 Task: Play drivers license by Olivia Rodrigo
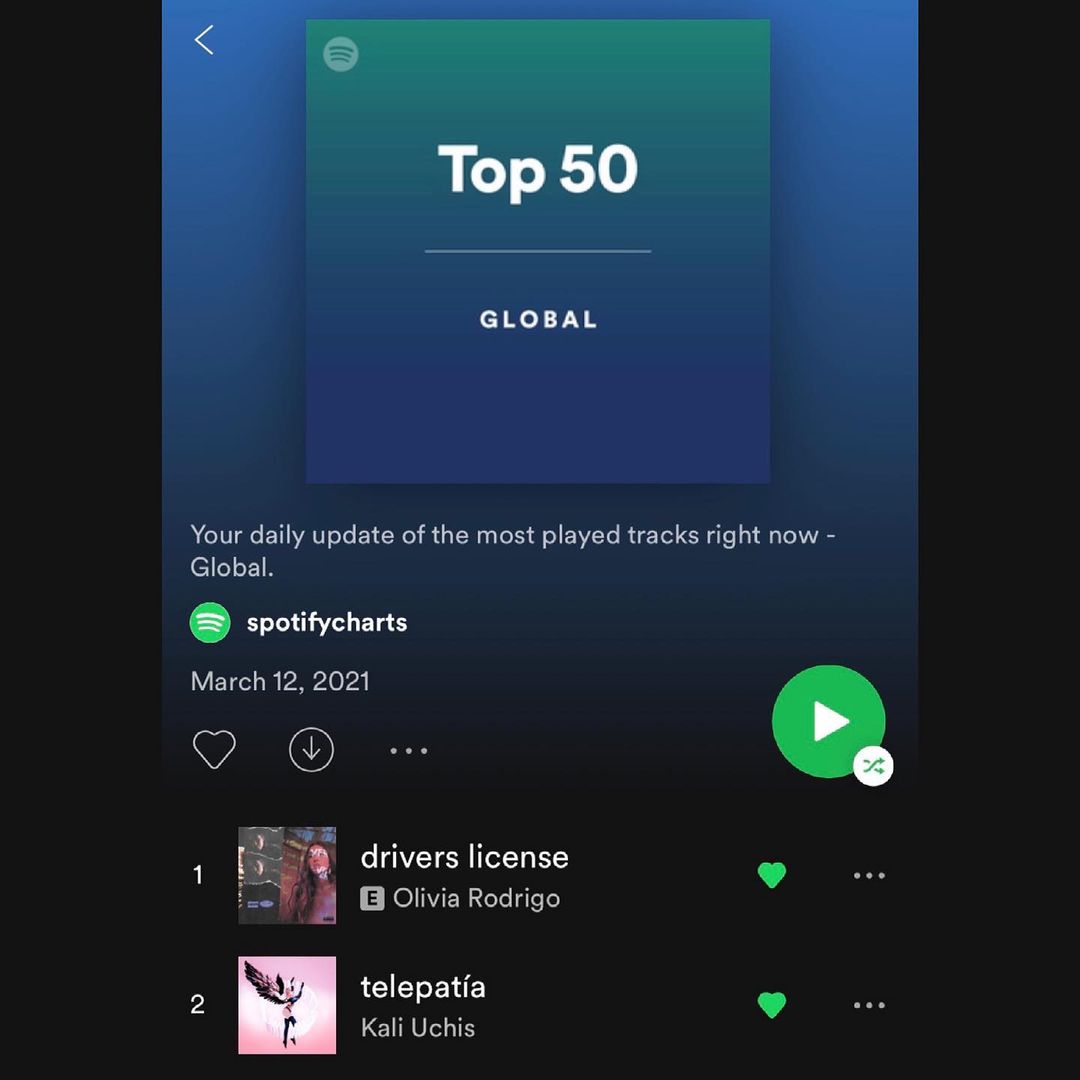tap(464, 858)
